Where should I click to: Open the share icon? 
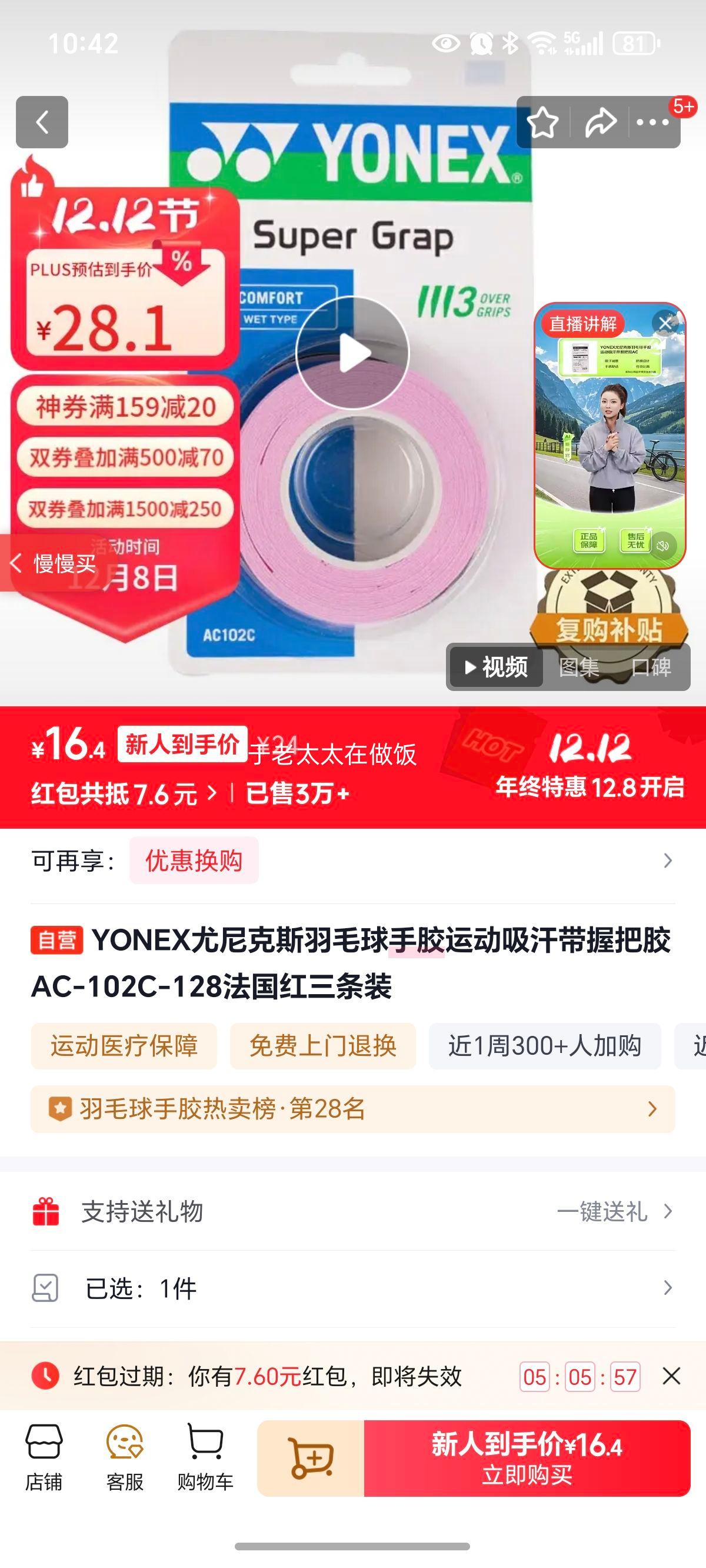point(600,122)
